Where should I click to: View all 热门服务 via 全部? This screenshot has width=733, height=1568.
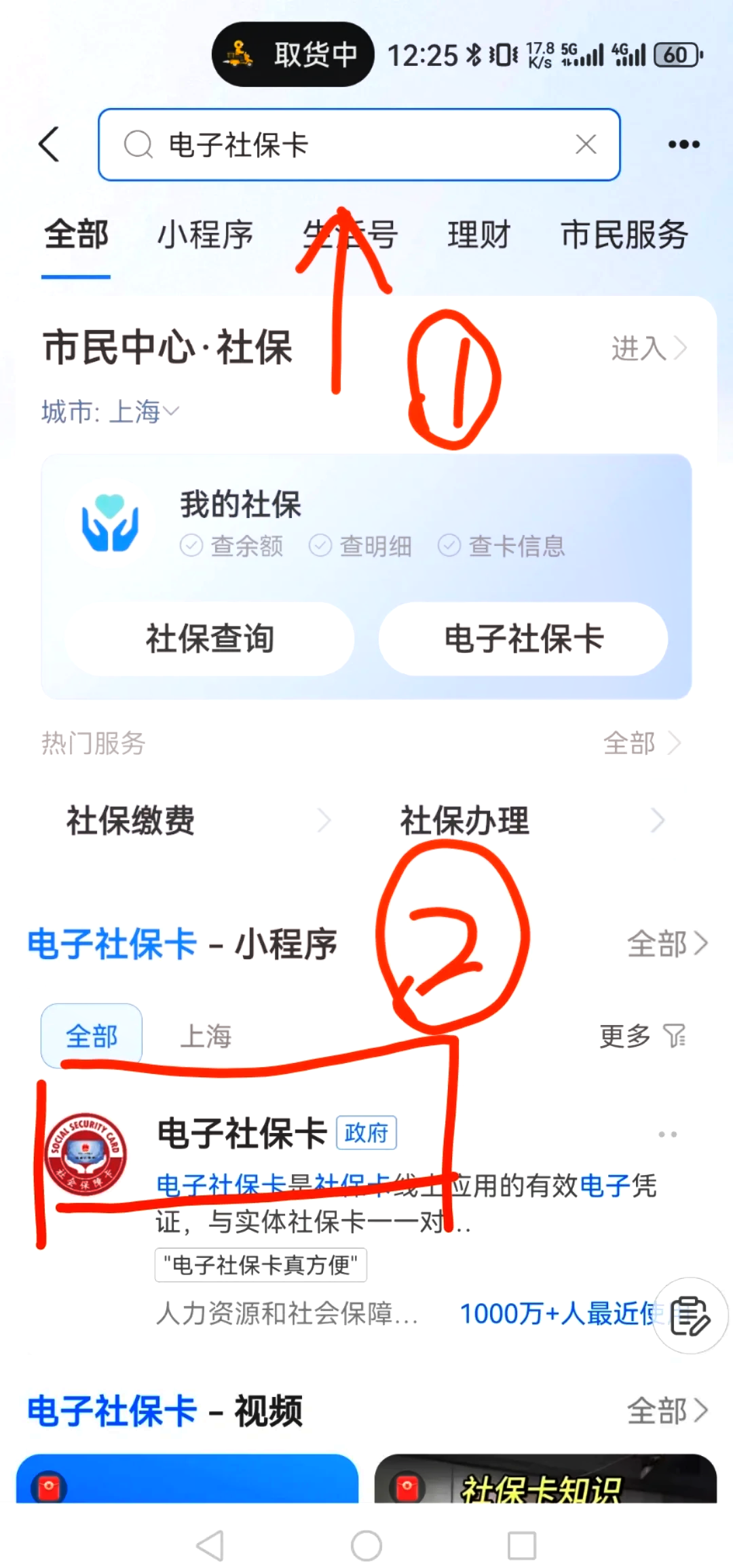(641, 743)
